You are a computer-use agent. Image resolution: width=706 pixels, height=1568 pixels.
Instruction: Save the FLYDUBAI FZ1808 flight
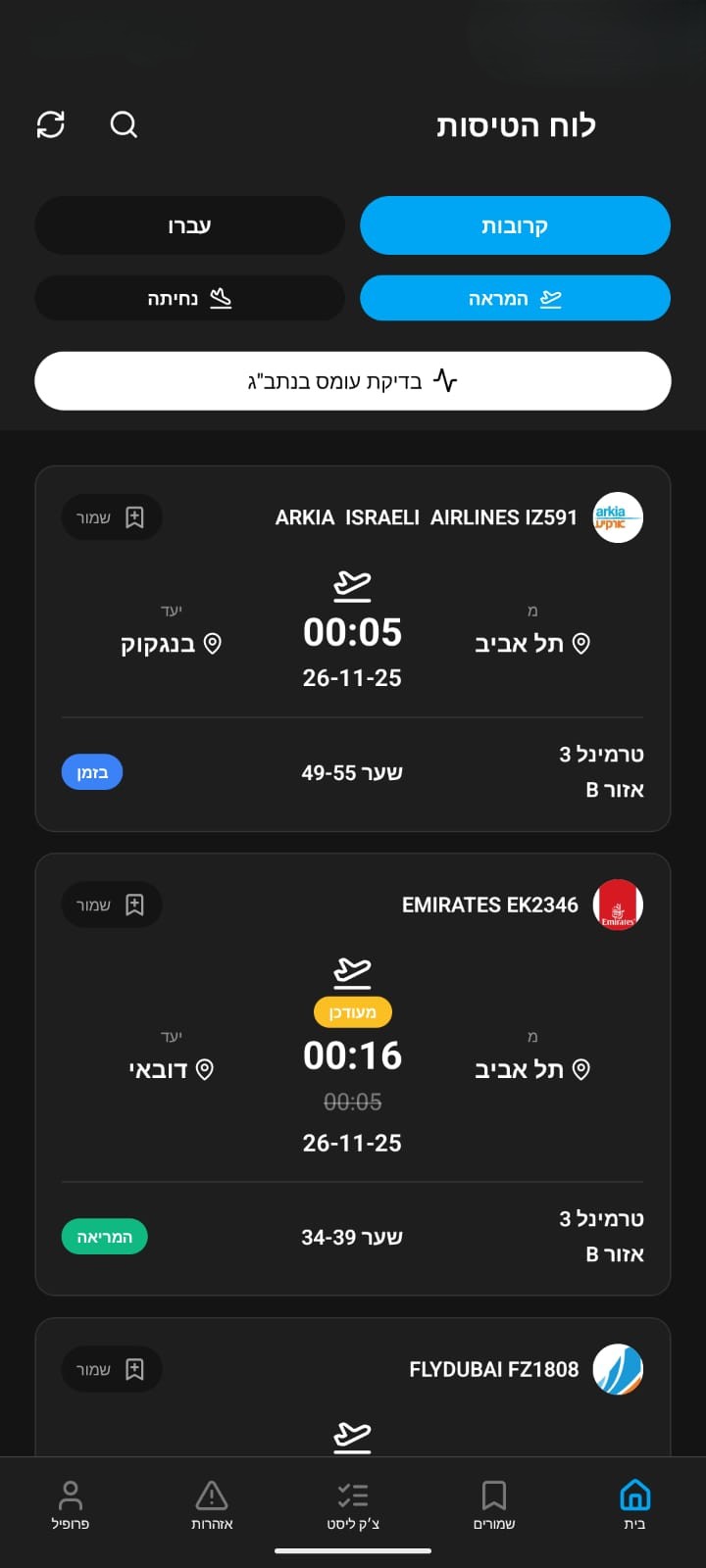coord(111,1369)
